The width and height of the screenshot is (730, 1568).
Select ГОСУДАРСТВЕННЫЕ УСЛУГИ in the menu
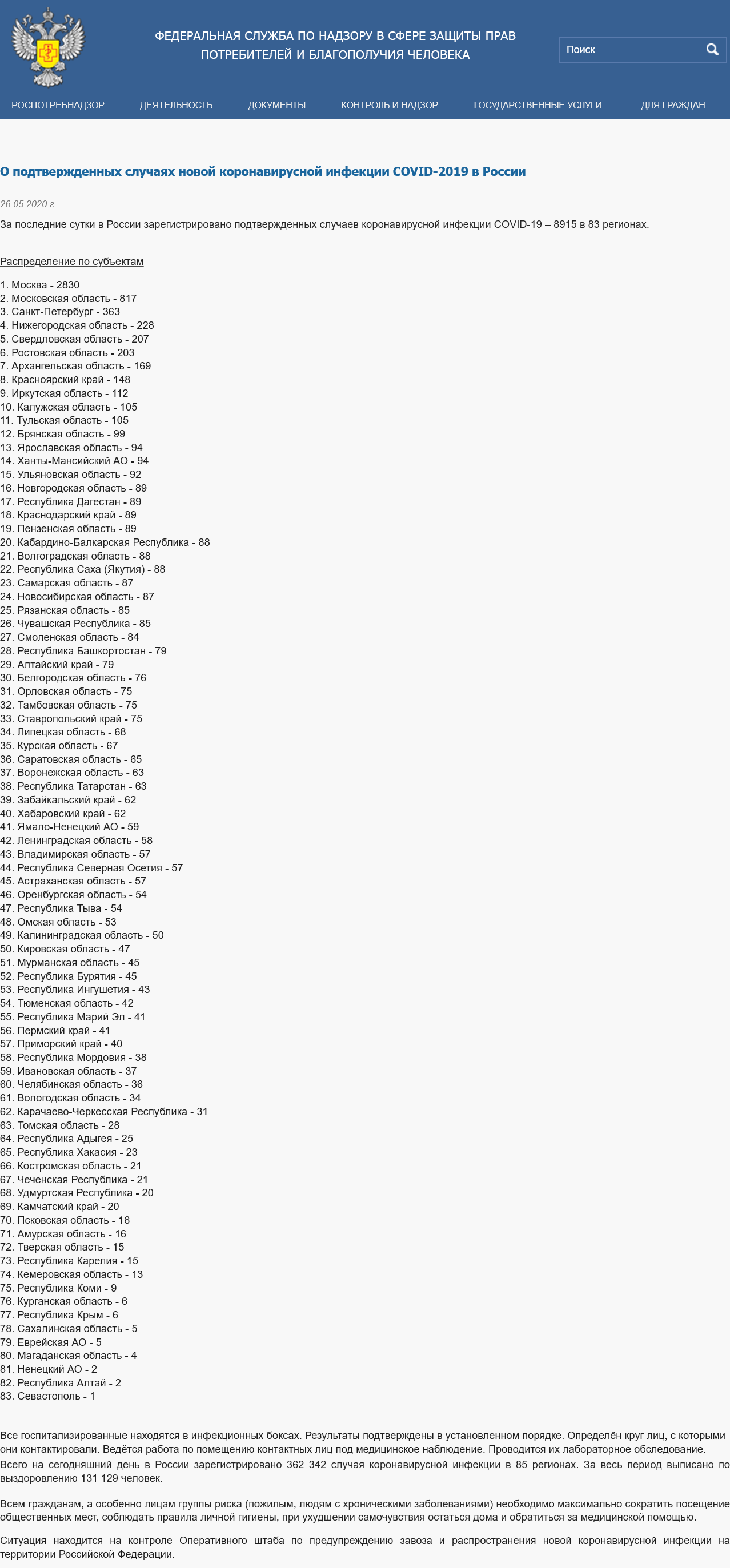coord(538,105)
